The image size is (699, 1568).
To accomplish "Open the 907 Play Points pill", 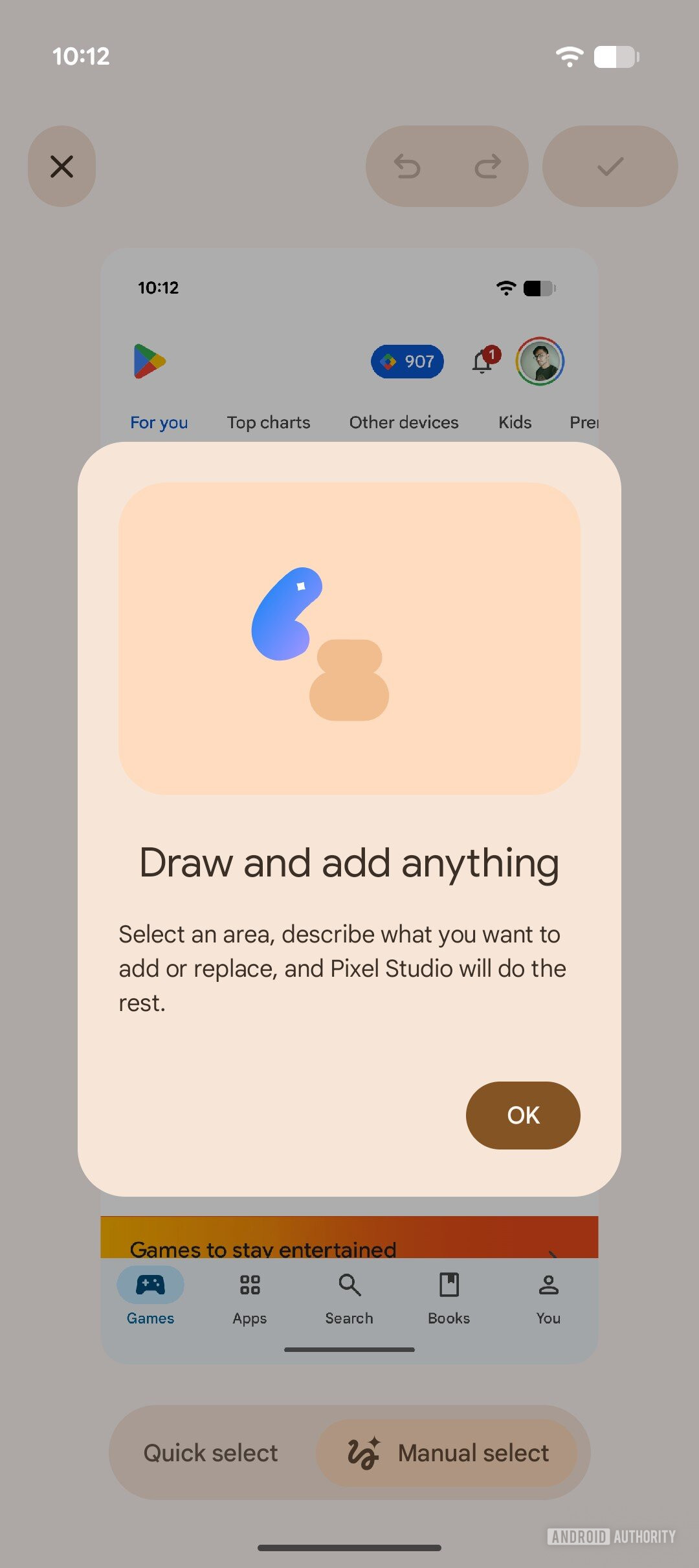I will coord(406,362).
